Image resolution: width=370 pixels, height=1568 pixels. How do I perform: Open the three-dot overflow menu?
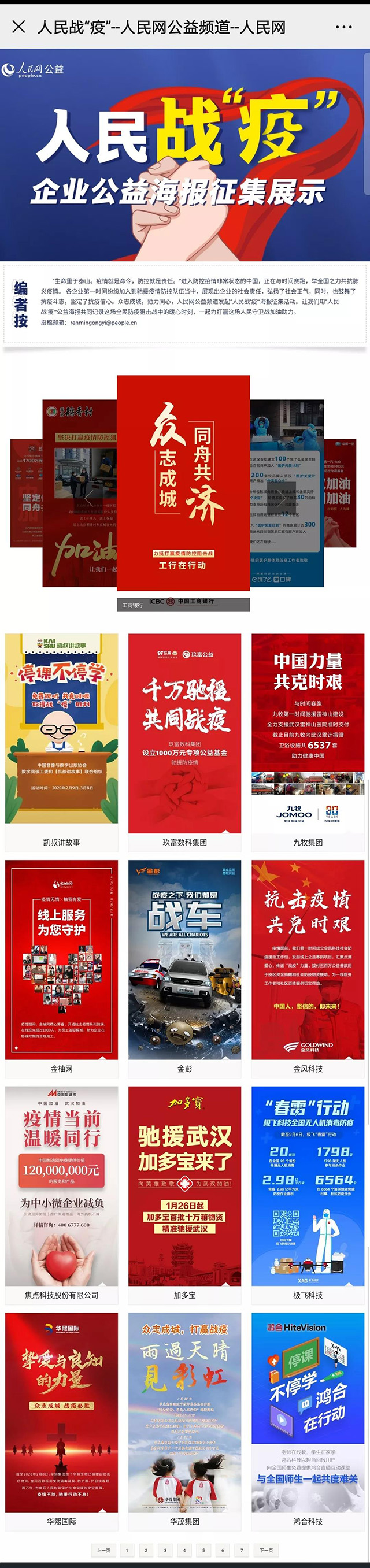pyautogui.click(x=344, y=27)
